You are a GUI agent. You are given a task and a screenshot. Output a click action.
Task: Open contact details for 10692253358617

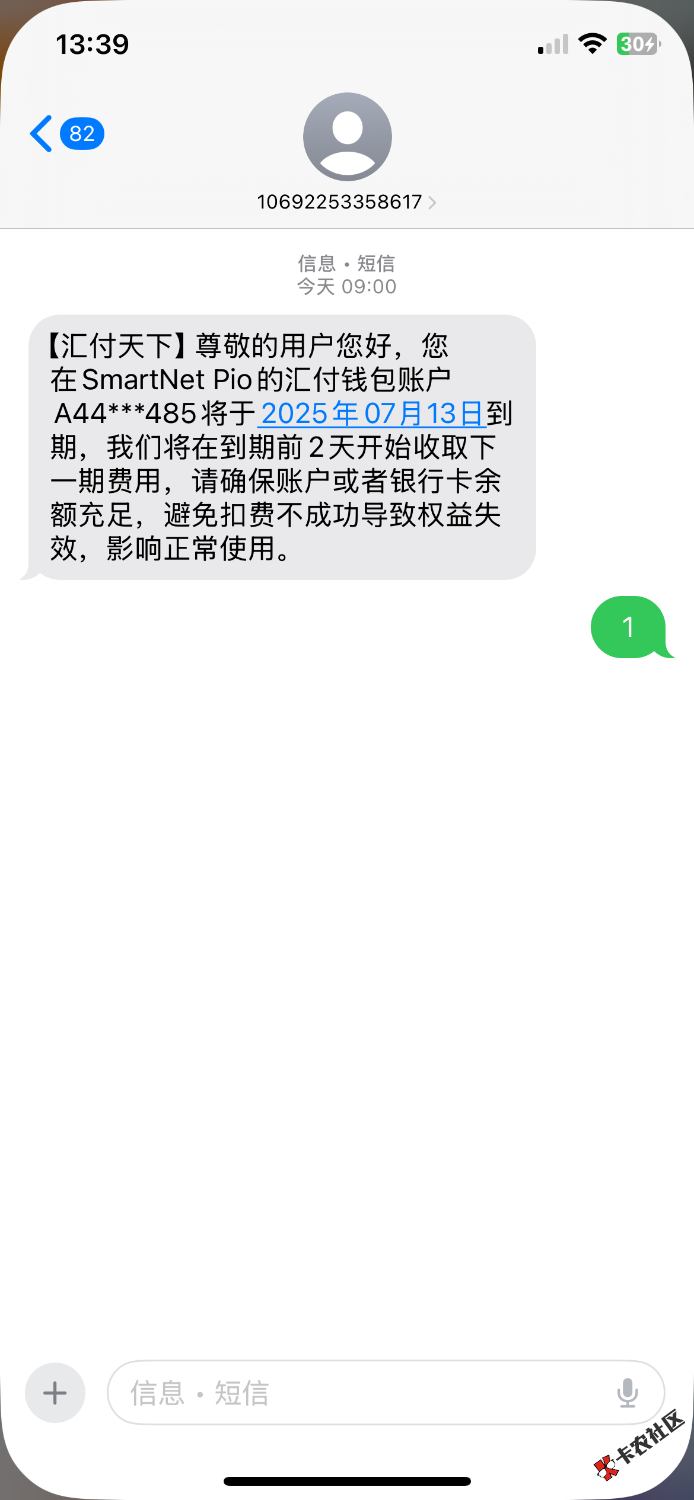click(x=346, y=202)
